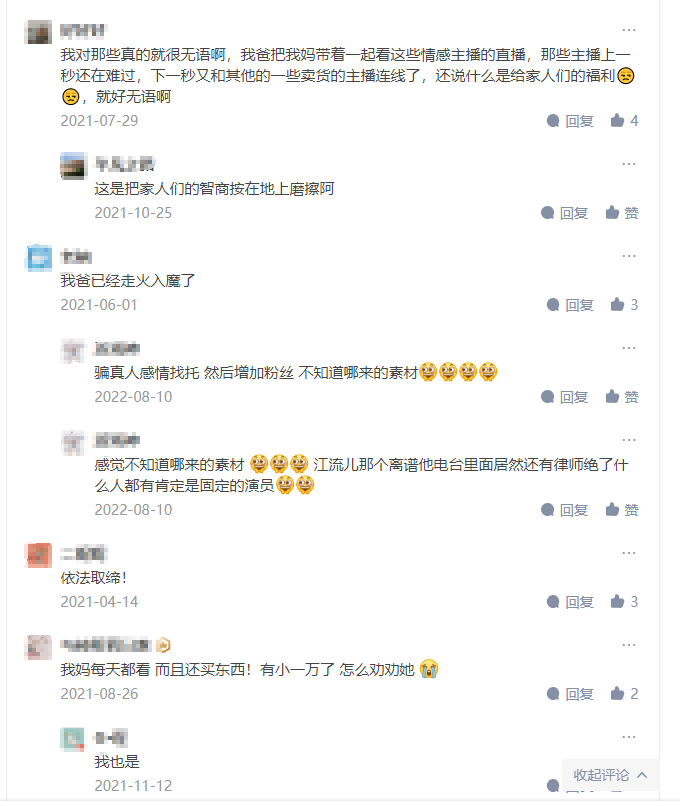Image resolution: width=680 pixels, height=806 pixels.
Task: Open avatar of the 依法取缔！ commenter
Action: tap(39, 555)
